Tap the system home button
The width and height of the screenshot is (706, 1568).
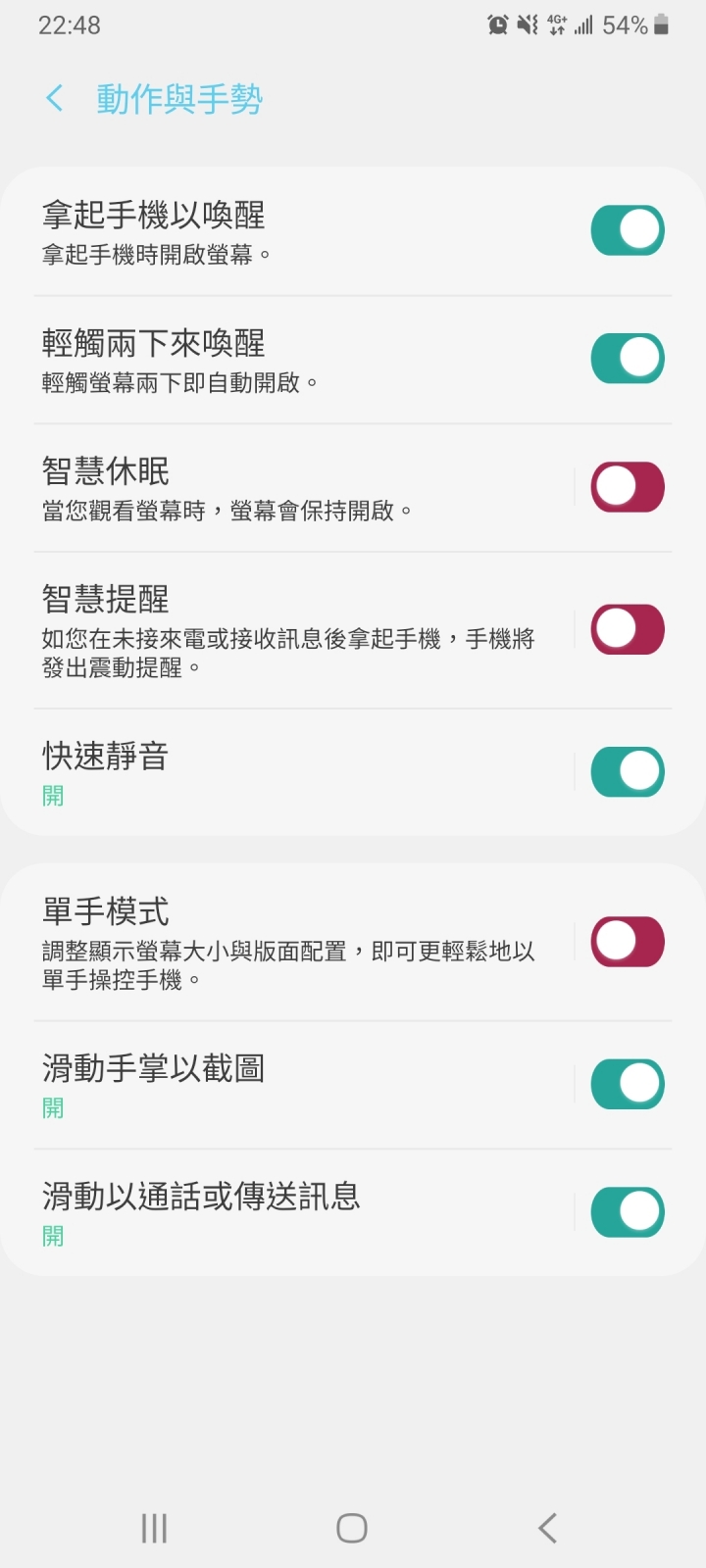click(352, 1527)
